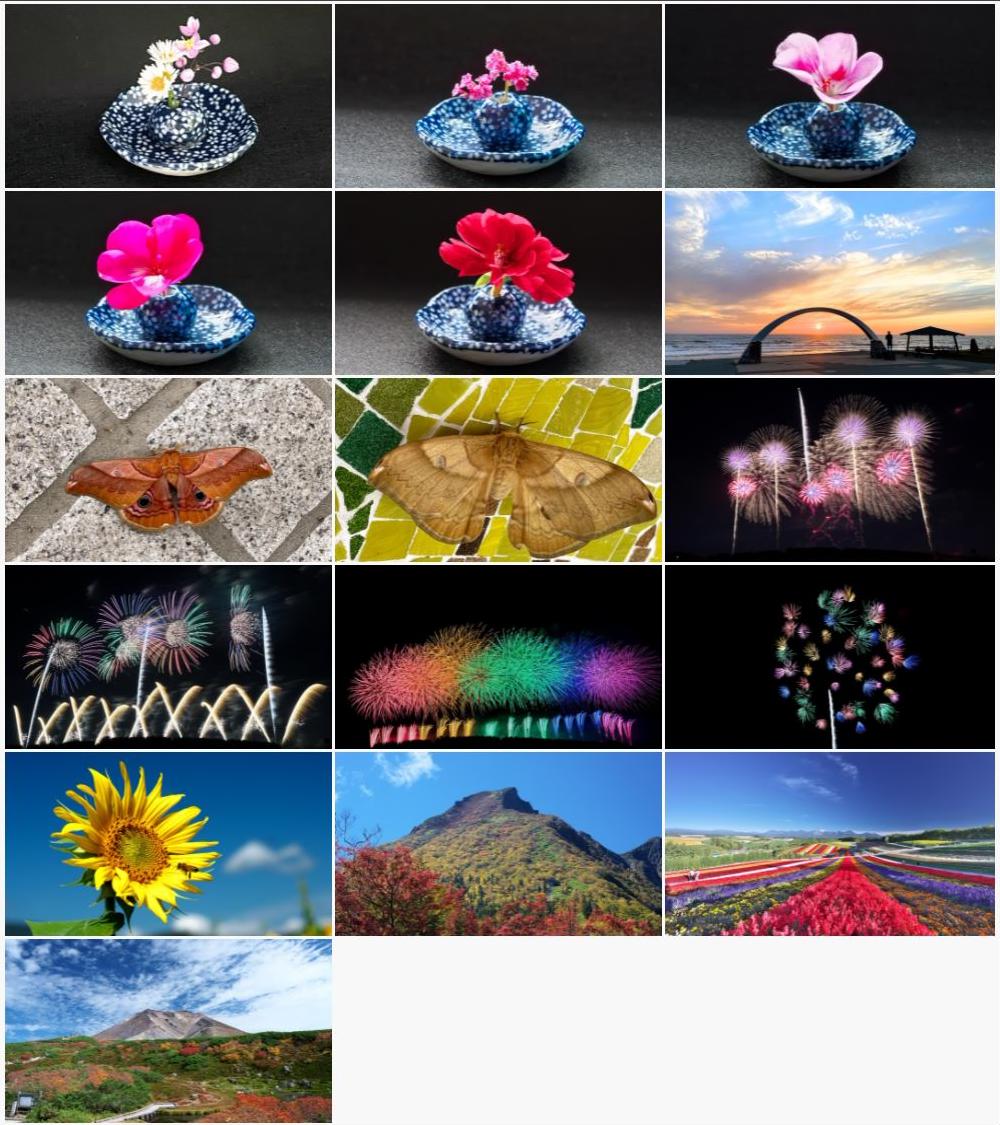The image size is (1000, 1125).
Task: Open the striped colorful flower field photo
Action: 829,844
